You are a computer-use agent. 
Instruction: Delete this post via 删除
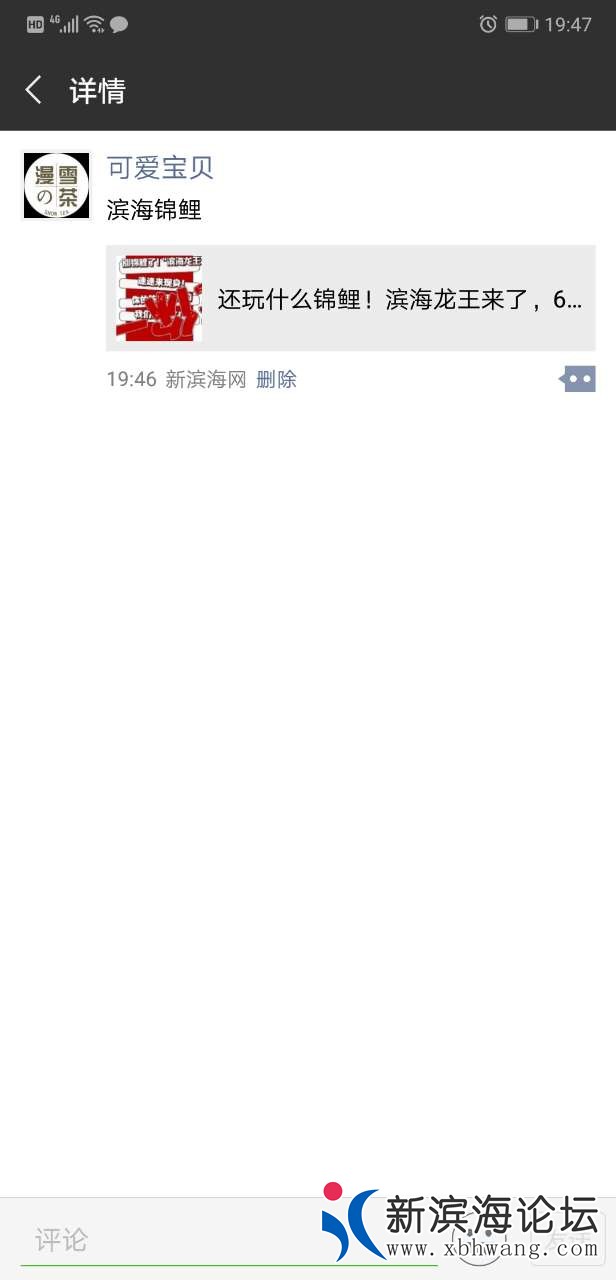276,380
